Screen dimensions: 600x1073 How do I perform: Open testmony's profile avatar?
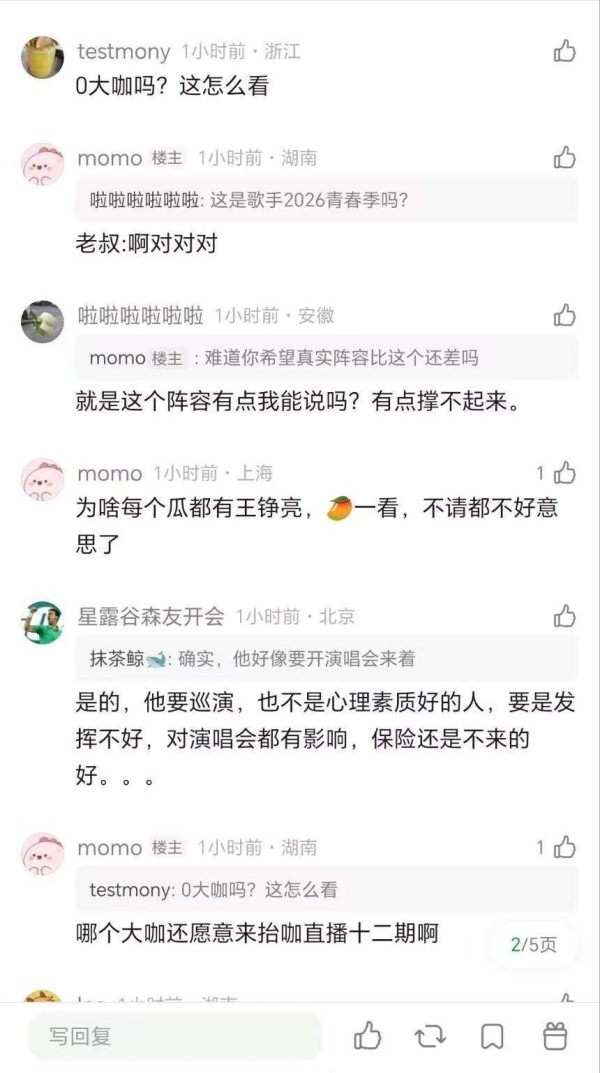click(42, 56)
